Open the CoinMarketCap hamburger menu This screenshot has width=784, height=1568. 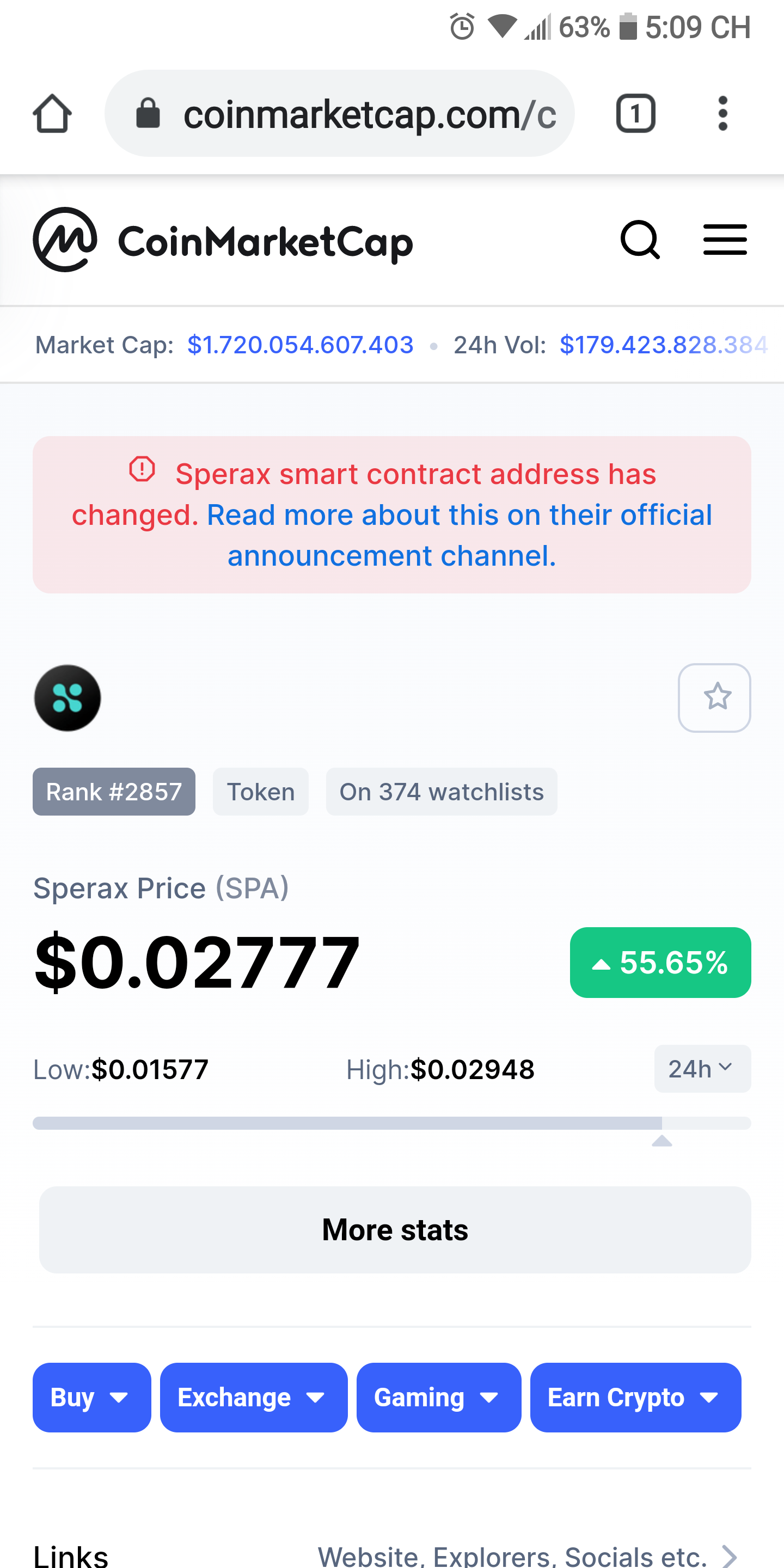click(724, 240)
